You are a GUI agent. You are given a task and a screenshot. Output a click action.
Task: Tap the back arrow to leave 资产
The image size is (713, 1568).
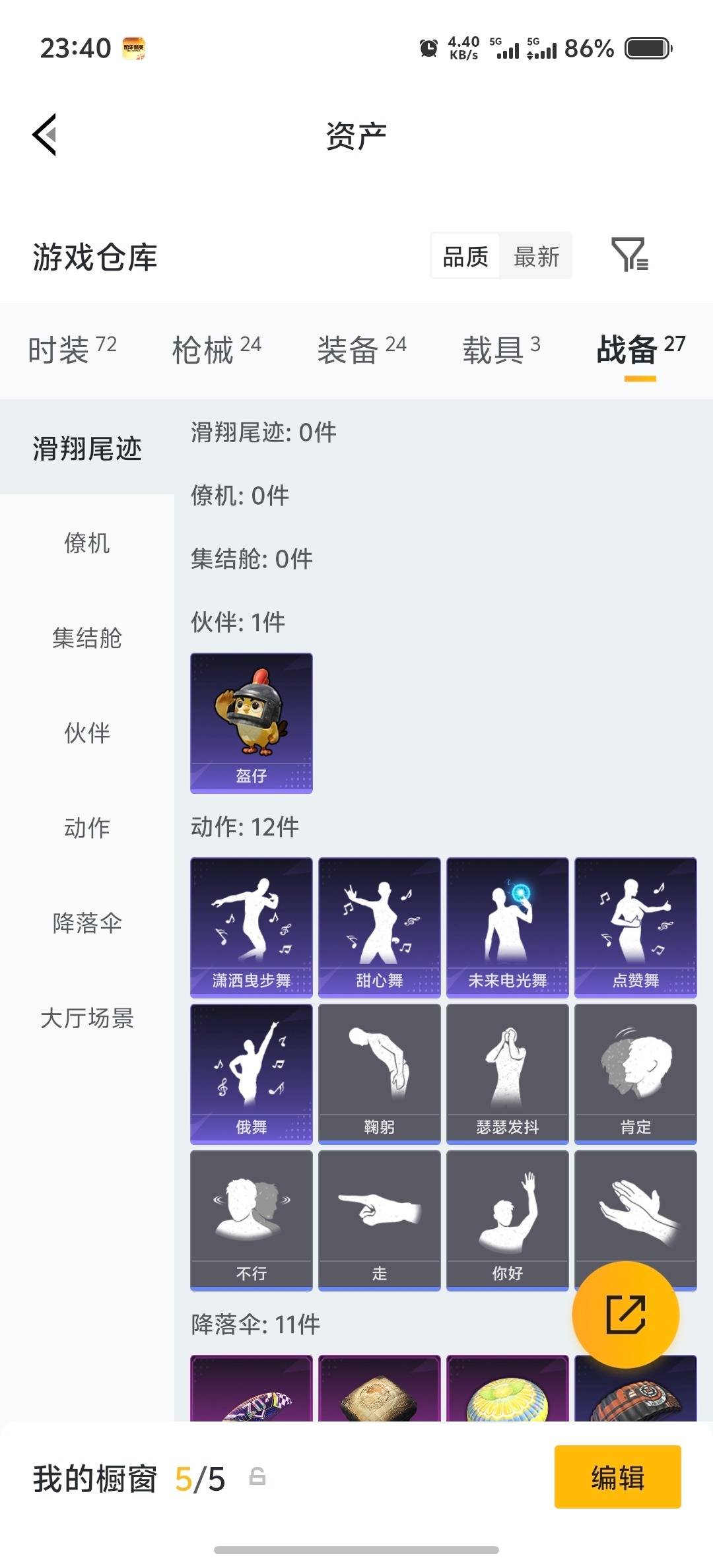click(44, 135)
